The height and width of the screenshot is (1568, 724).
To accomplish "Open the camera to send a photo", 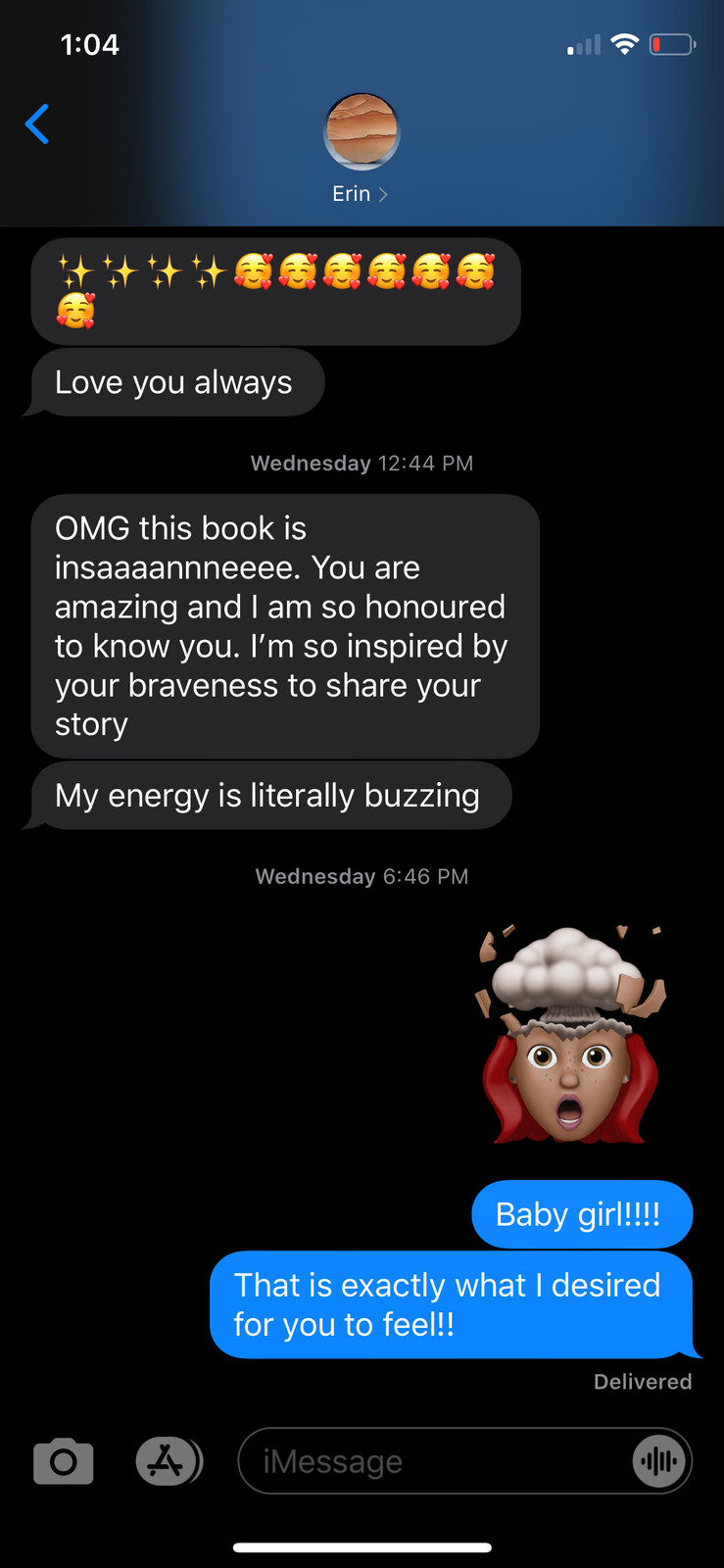I will [x=64, y=1462].
